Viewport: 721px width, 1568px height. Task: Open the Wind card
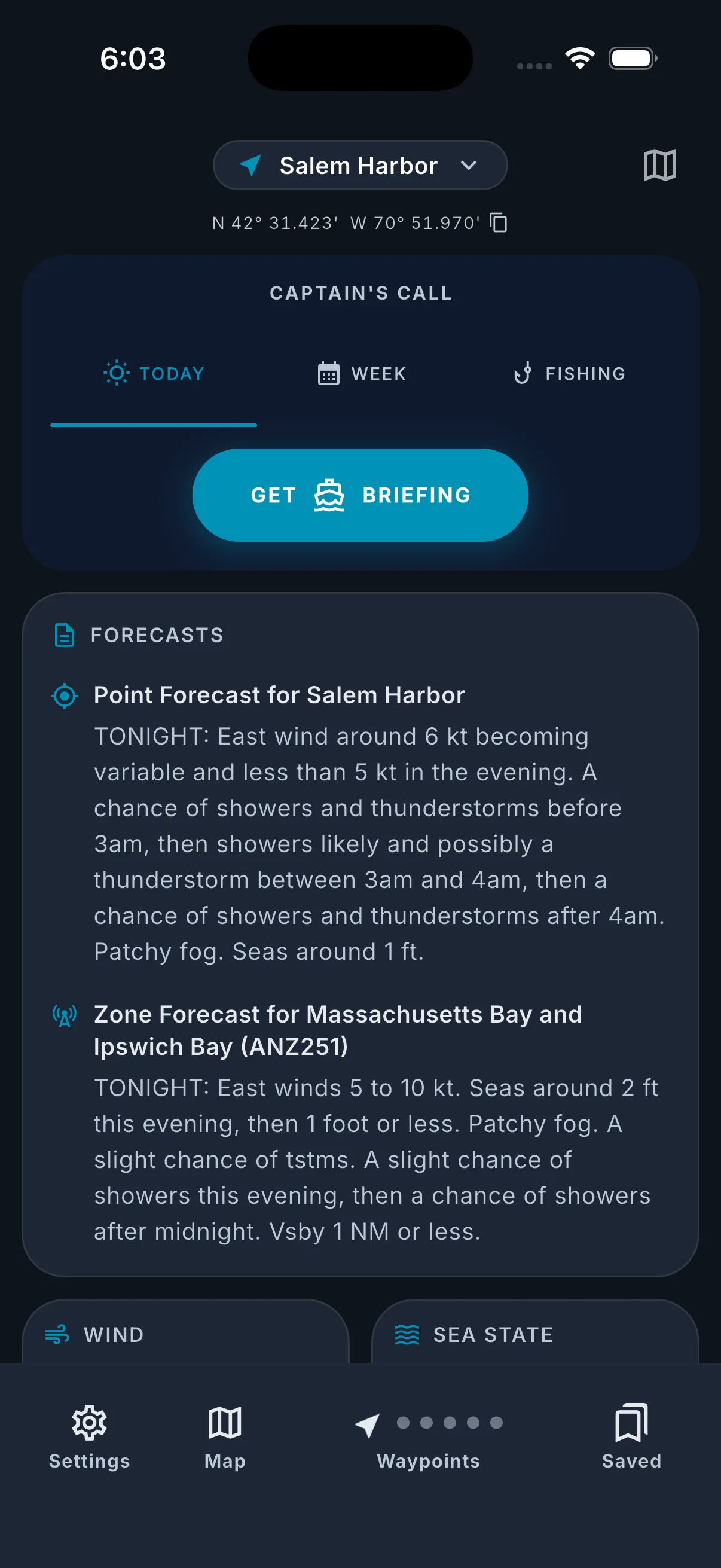(185, 1334)
